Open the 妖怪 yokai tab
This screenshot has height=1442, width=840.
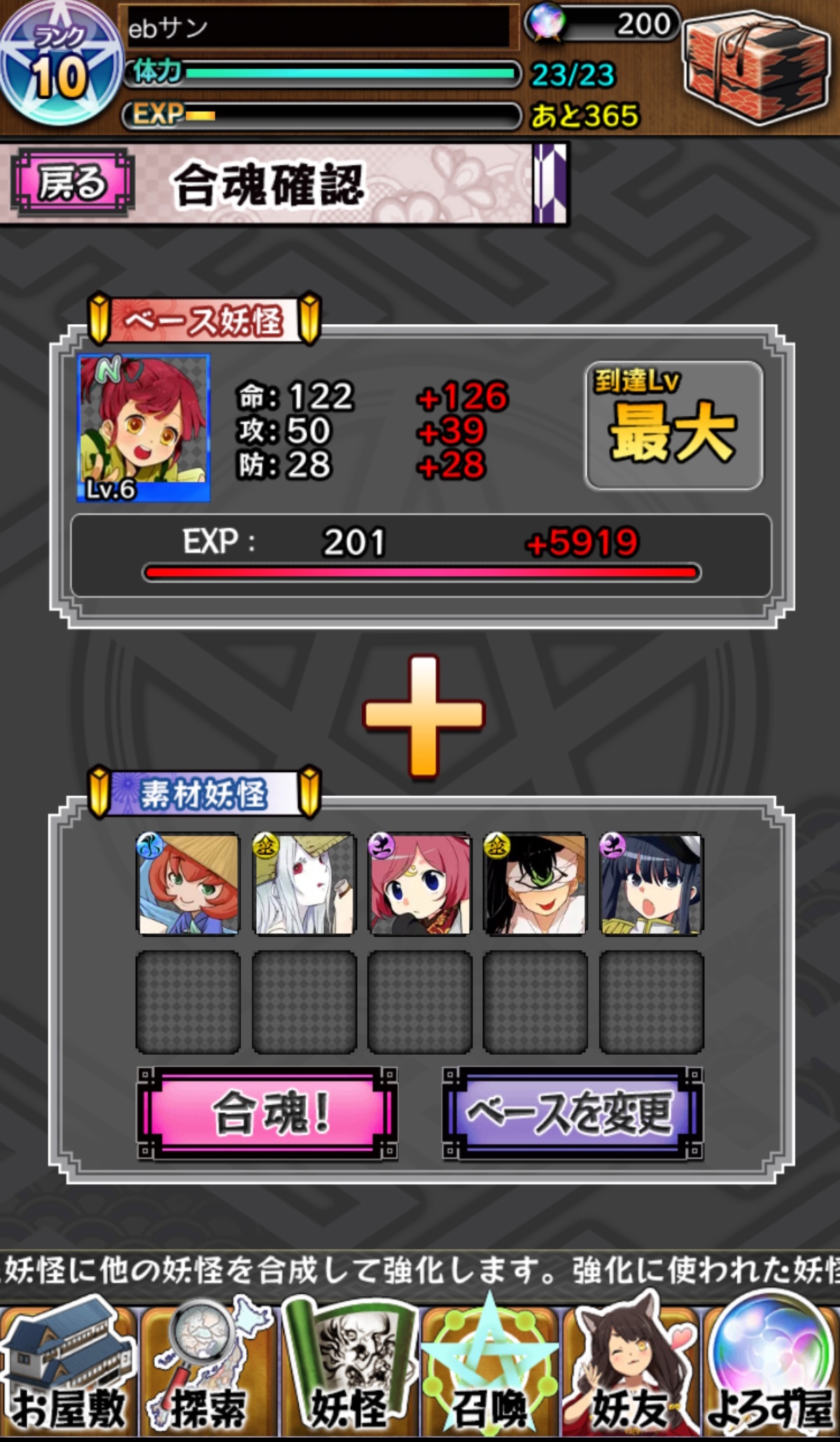click(349, 1371)
